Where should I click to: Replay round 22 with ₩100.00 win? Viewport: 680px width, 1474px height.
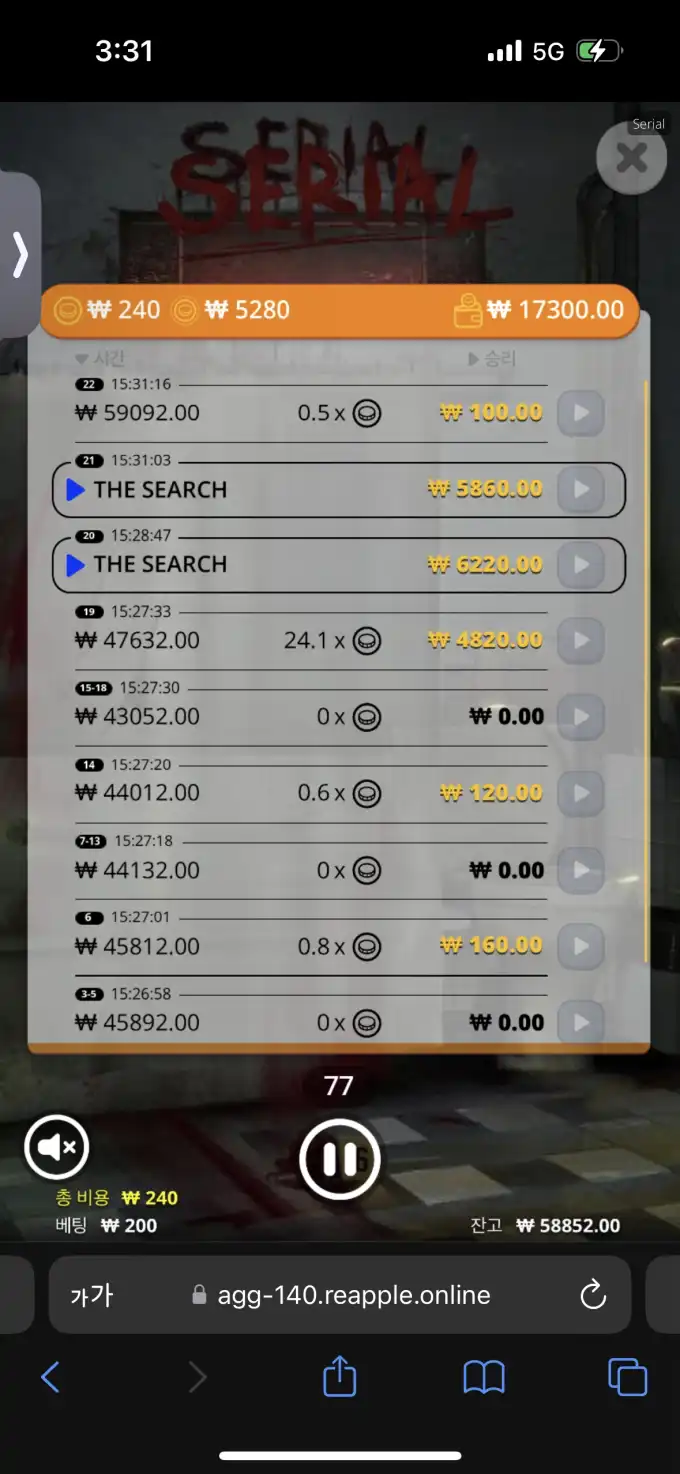click(580, 412)
